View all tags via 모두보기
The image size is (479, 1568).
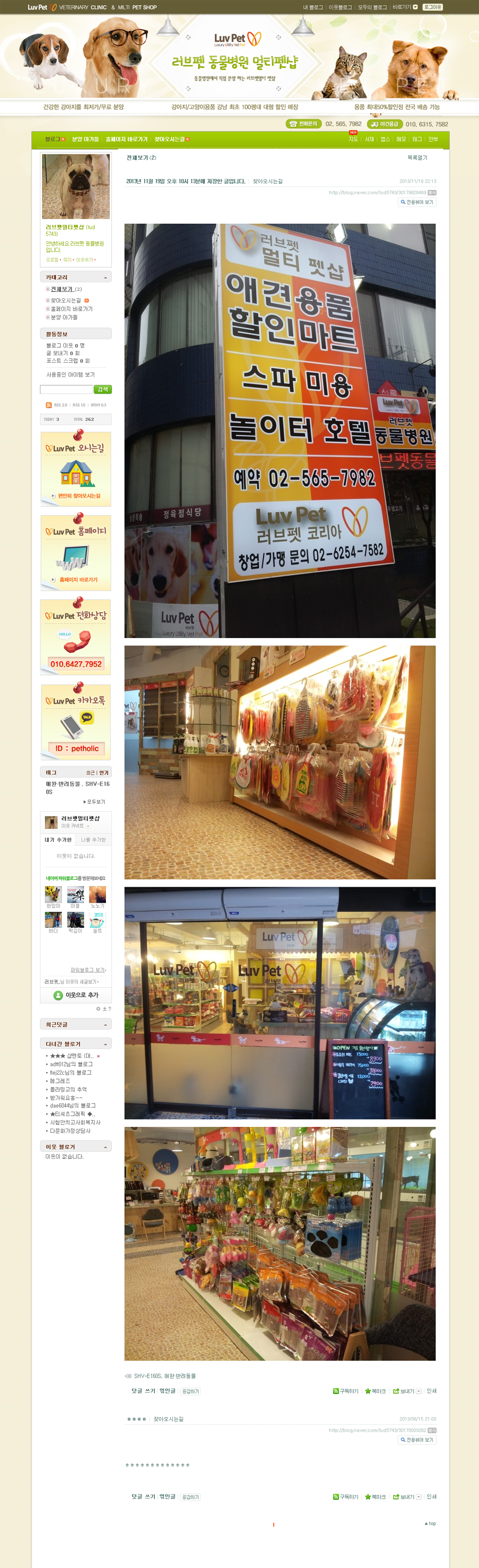coord(95,802)
